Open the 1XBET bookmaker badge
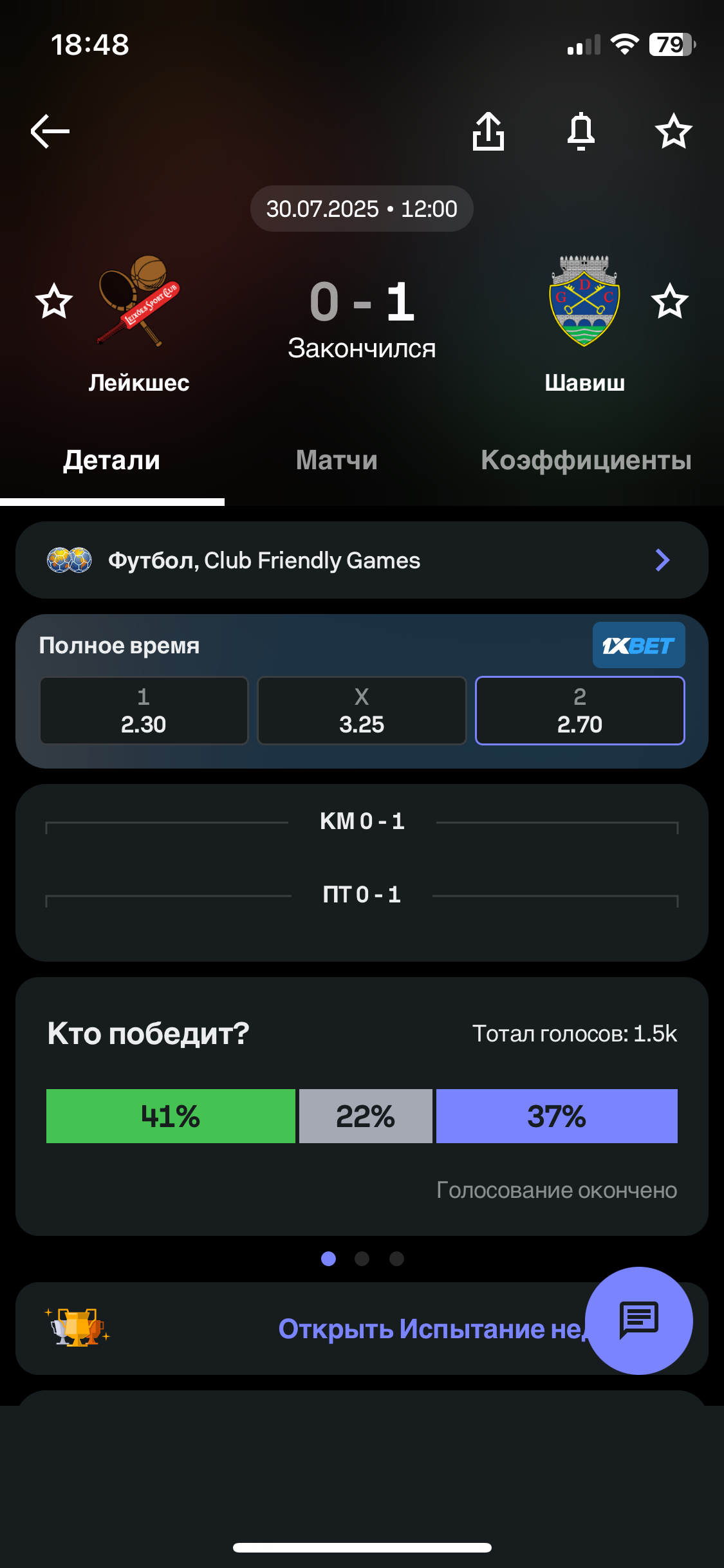Image resolution: width=724 pixels, height=1568 pixels. click(638, 645)
